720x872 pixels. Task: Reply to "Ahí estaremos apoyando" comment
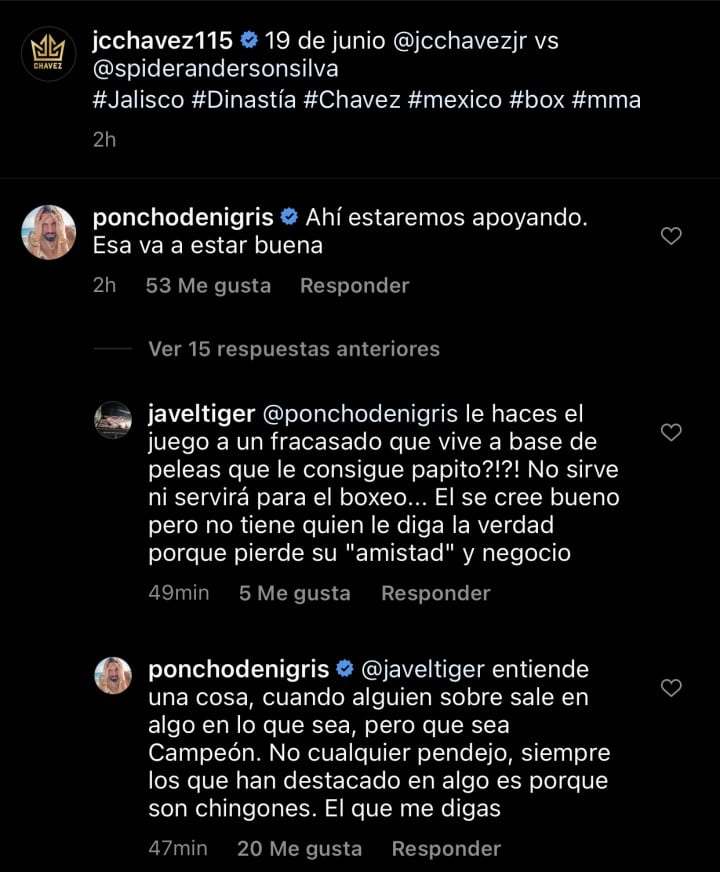[x=354, y=285]
